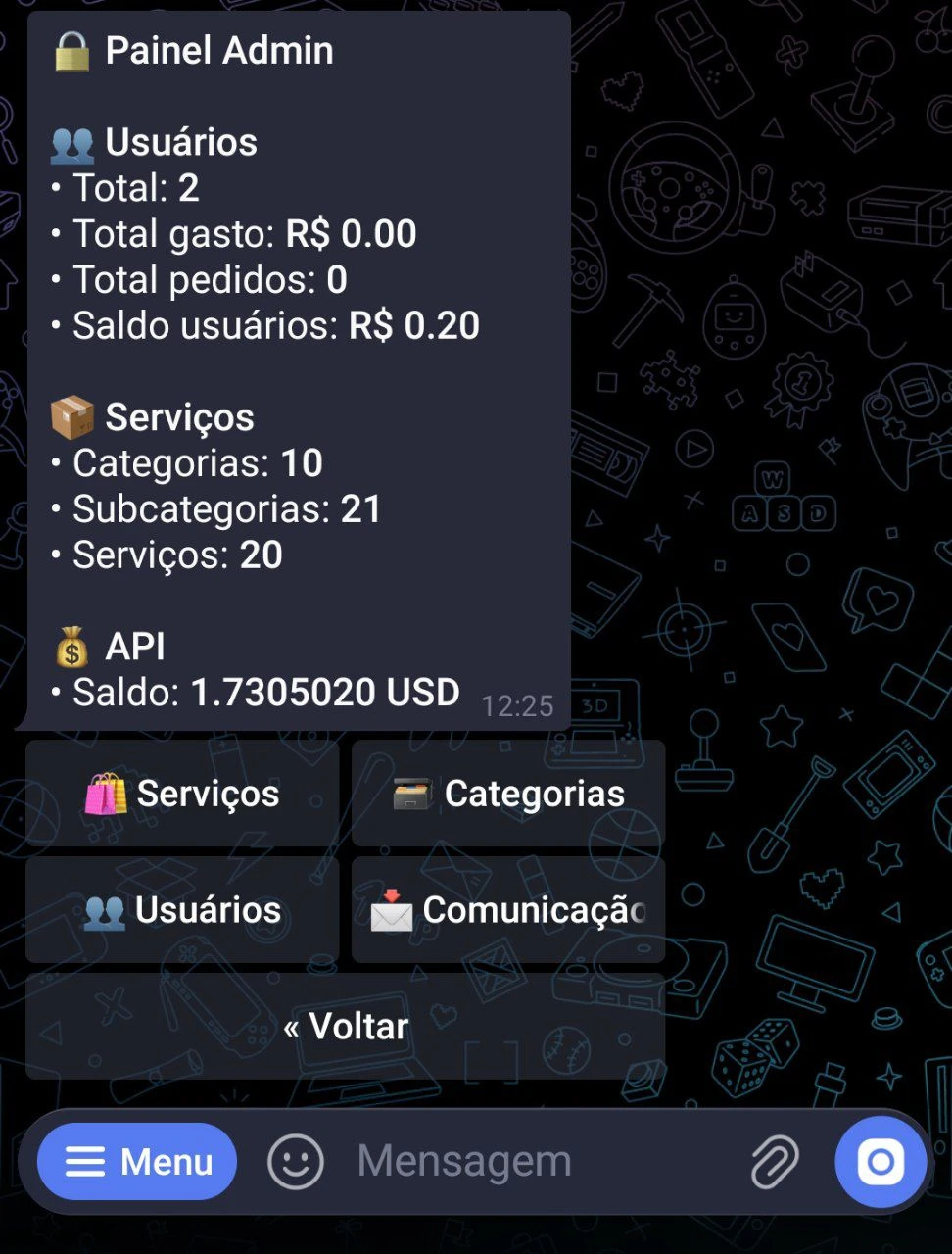Tap the attachment paperclip icon
Screen dimensions: 952x1254
[x=774, y=1162]
